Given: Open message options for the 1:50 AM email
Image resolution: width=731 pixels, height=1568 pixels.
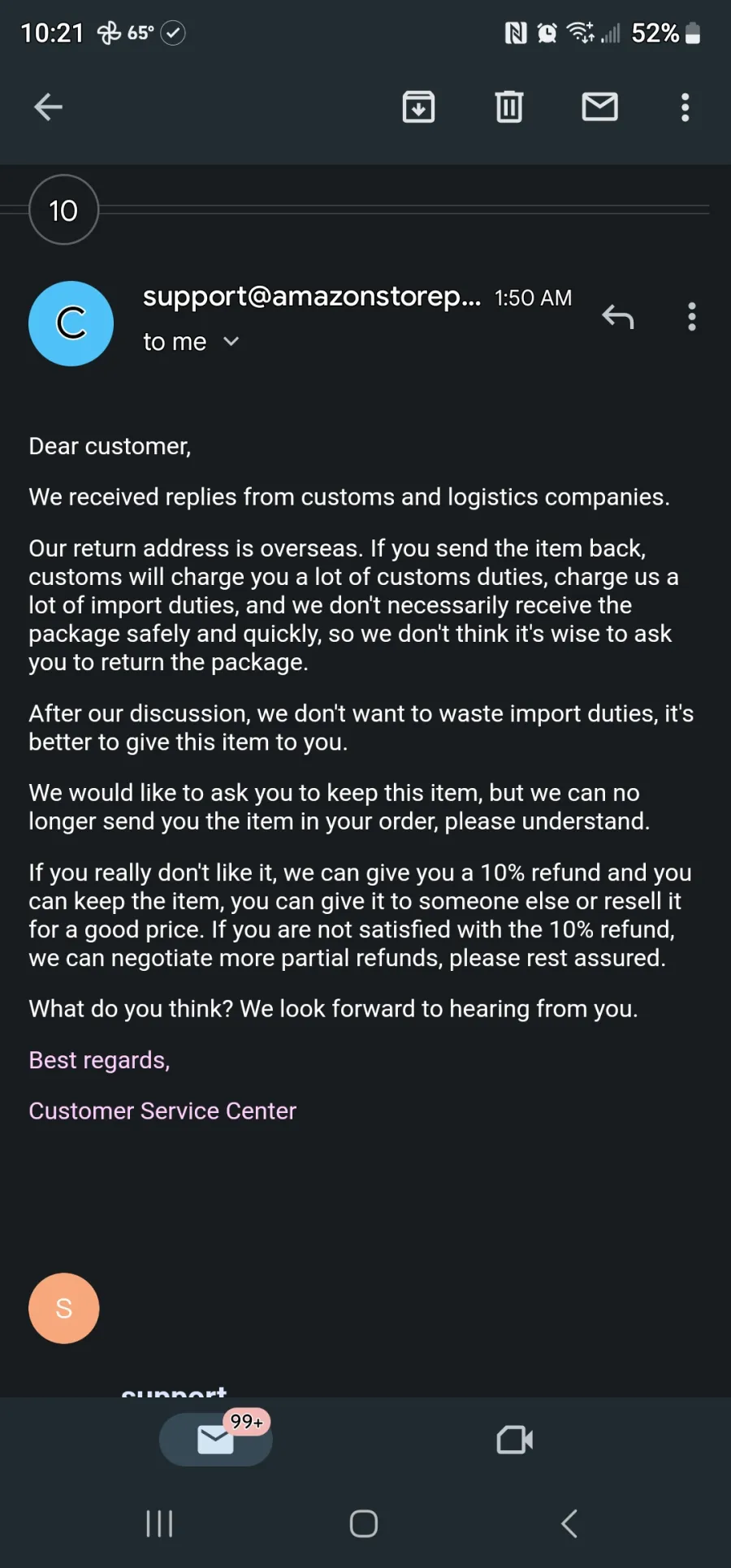Looking at the screenshot, I should click(692, 316).
